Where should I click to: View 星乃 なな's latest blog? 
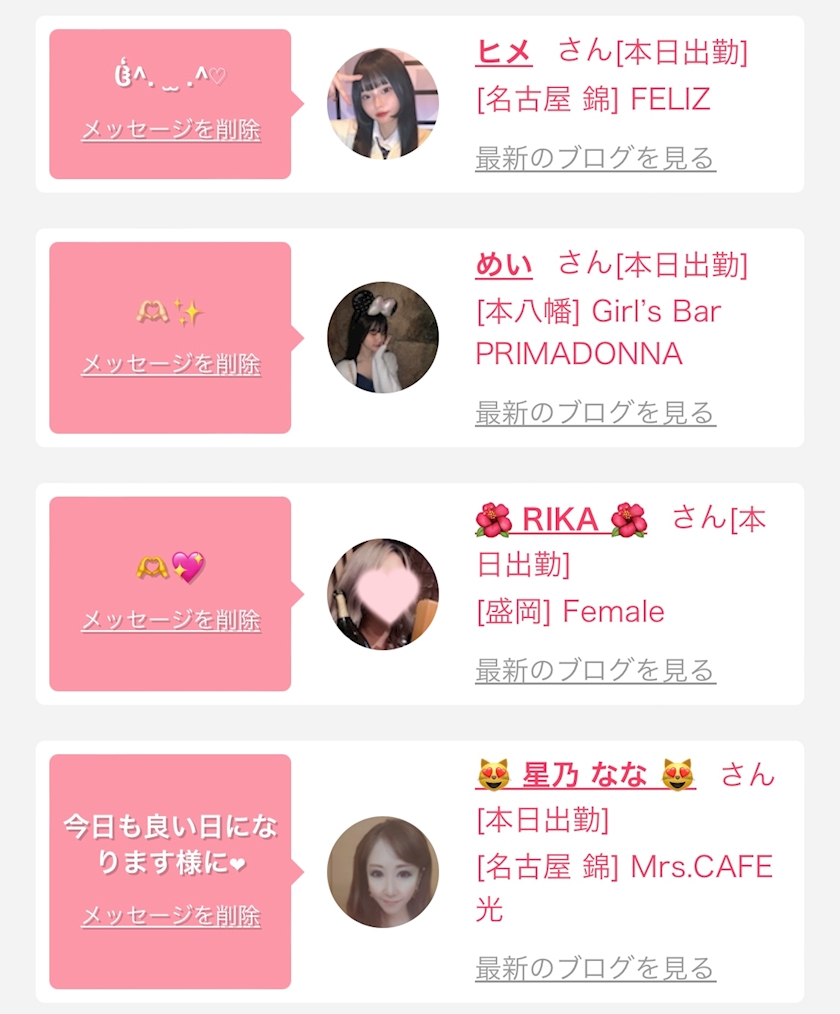tap(595, 967)
